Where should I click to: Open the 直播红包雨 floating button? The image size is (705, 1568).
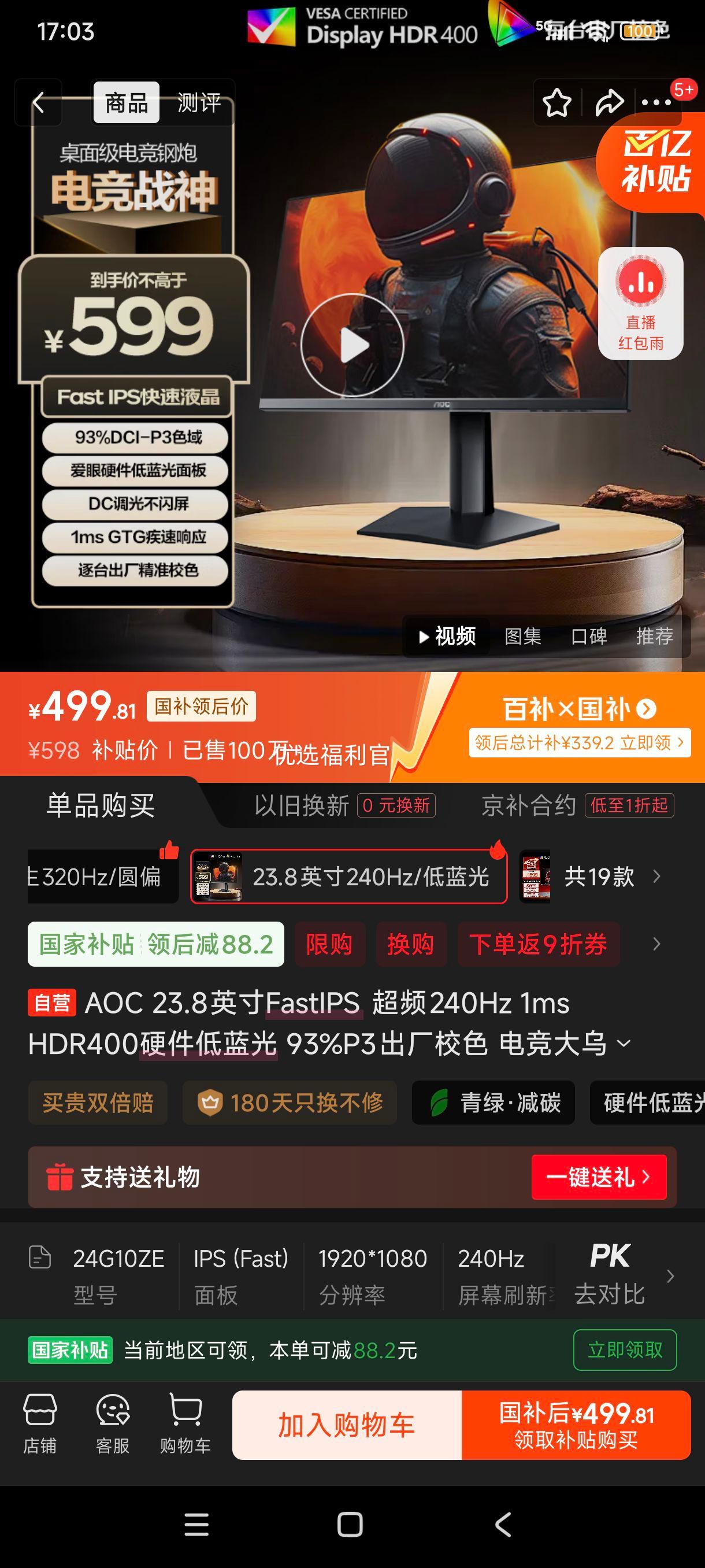(640, 303)
